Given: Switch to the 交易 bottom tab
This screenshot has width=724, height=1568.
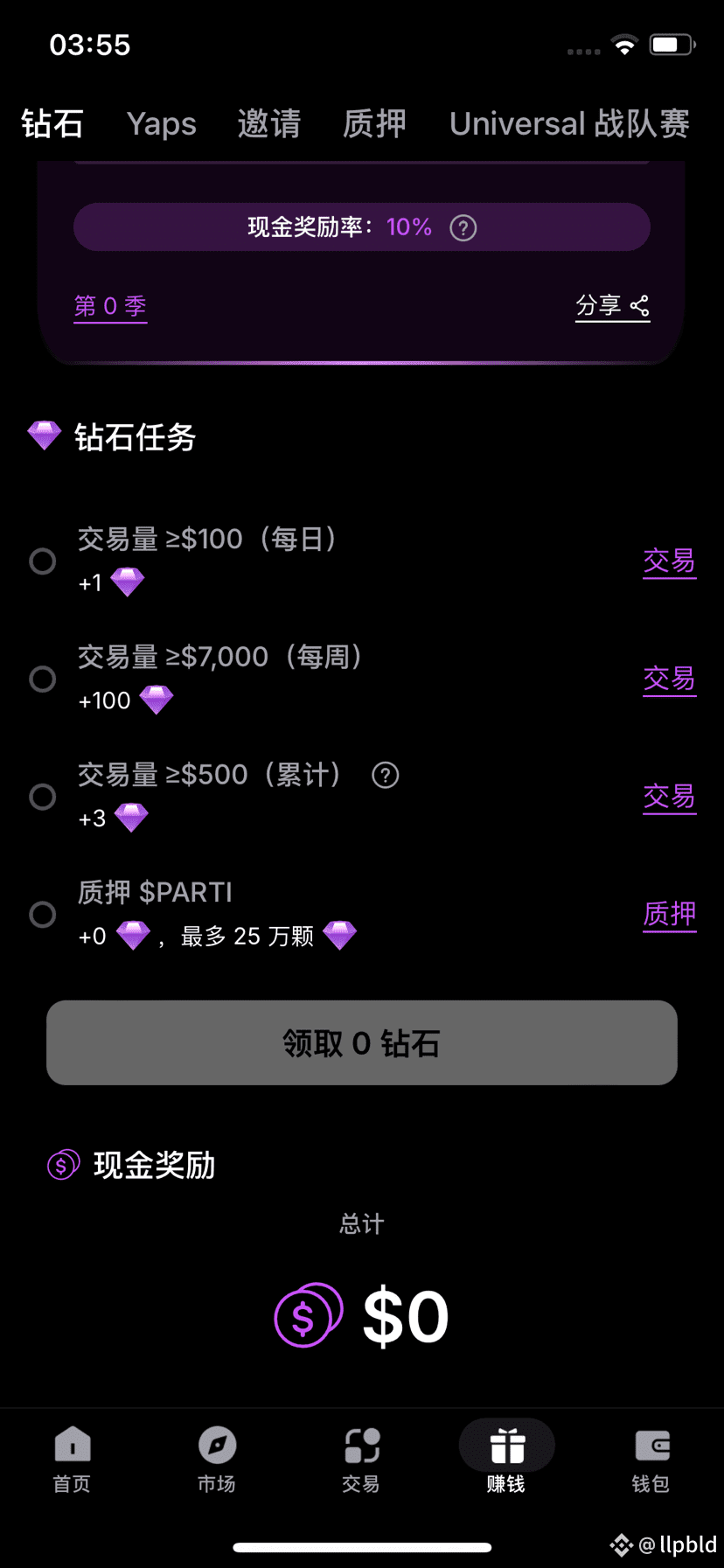Looking at the screenshot, I should pos(361,1458).
